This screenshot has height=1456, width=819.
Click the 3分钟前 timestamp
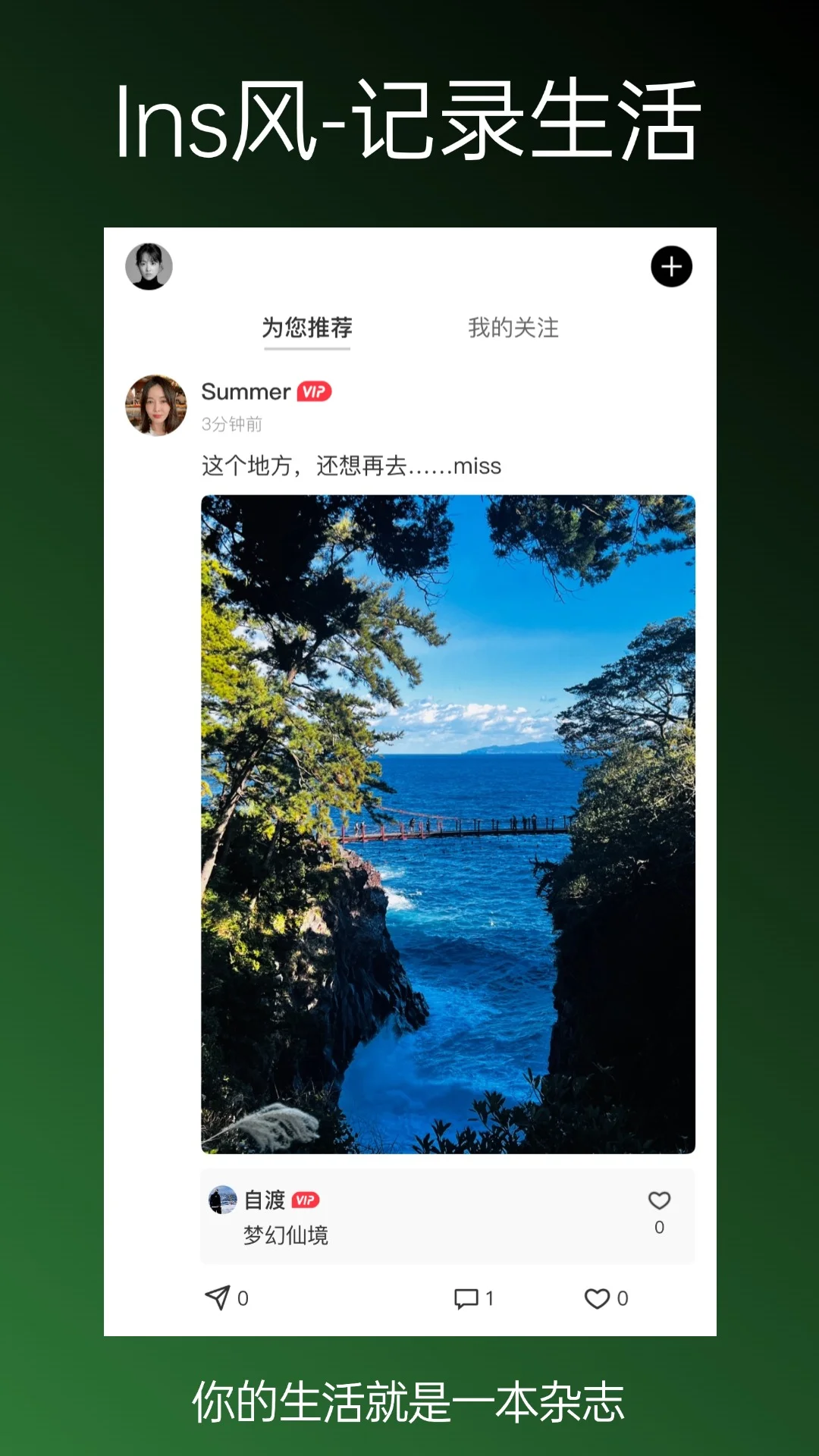(231, 425)
